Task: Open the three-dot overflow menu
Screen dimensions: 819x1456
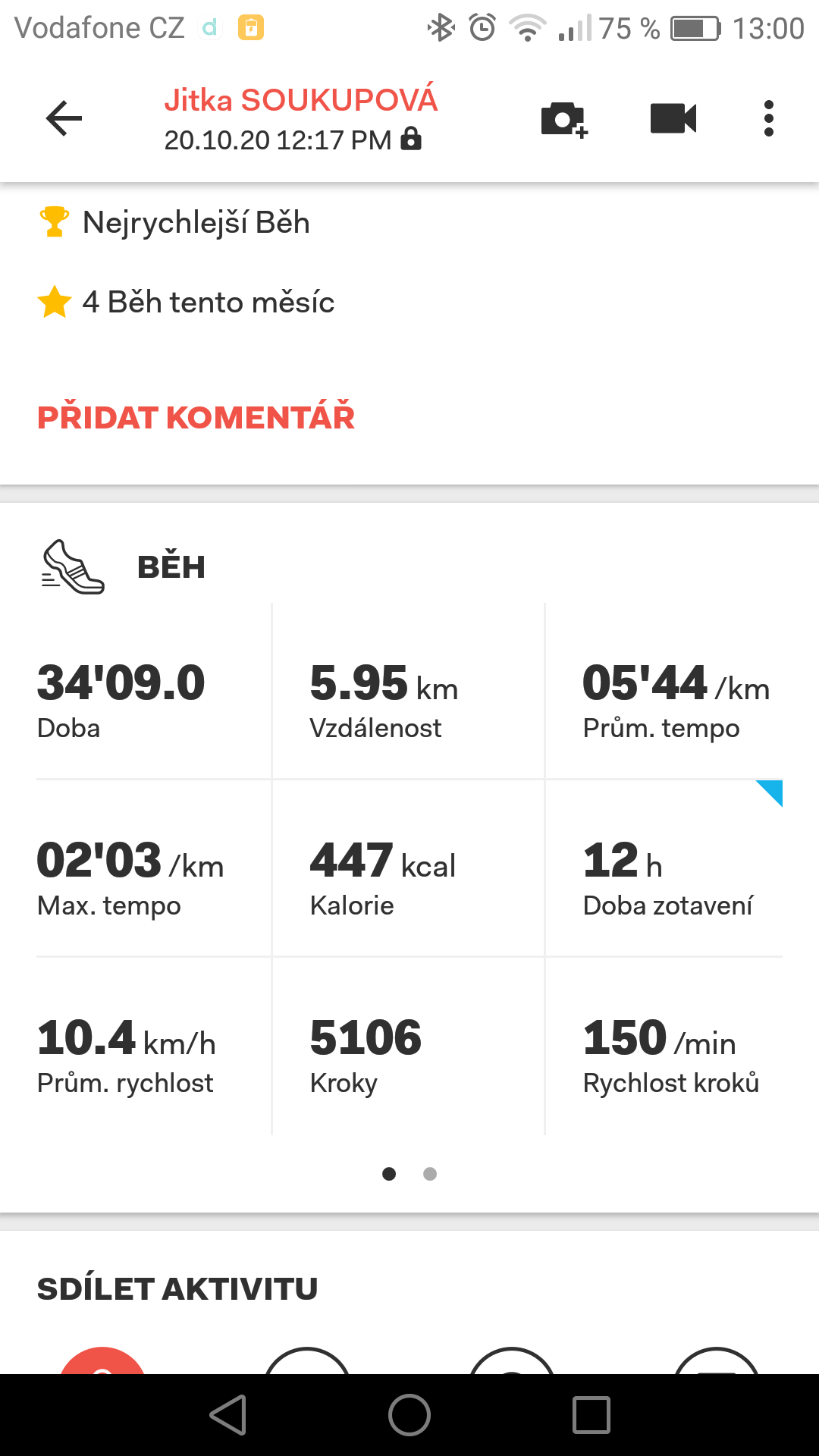Action: pyautogui.click(x=768, y=118)
